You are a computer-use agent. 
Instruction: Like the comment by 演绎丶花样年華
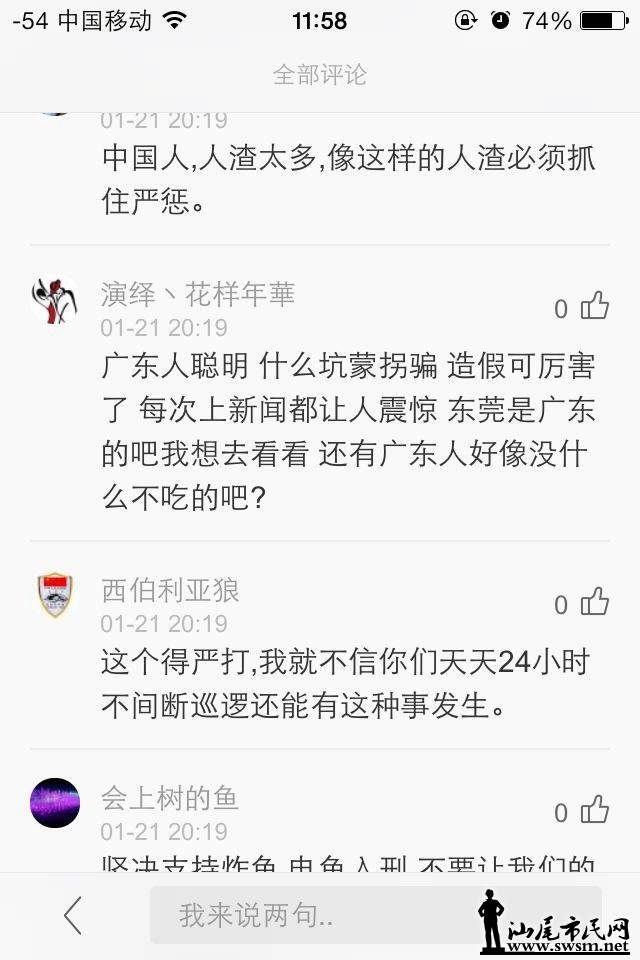(x=595, y=307)
